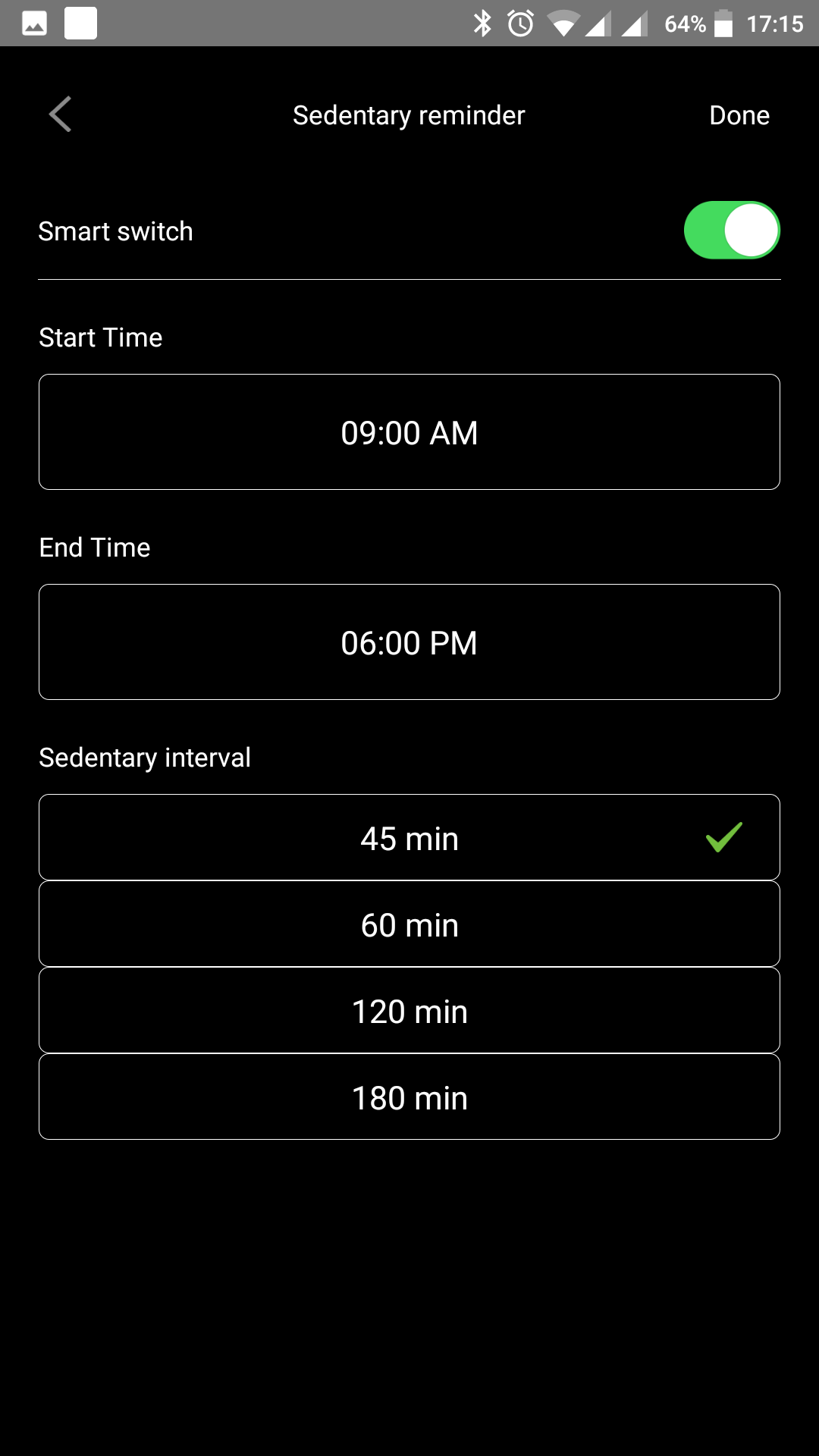This screenshot has height=1456, width=819.
Task: Set the interval to 120 min
Action: click(x=409, y=1010)
